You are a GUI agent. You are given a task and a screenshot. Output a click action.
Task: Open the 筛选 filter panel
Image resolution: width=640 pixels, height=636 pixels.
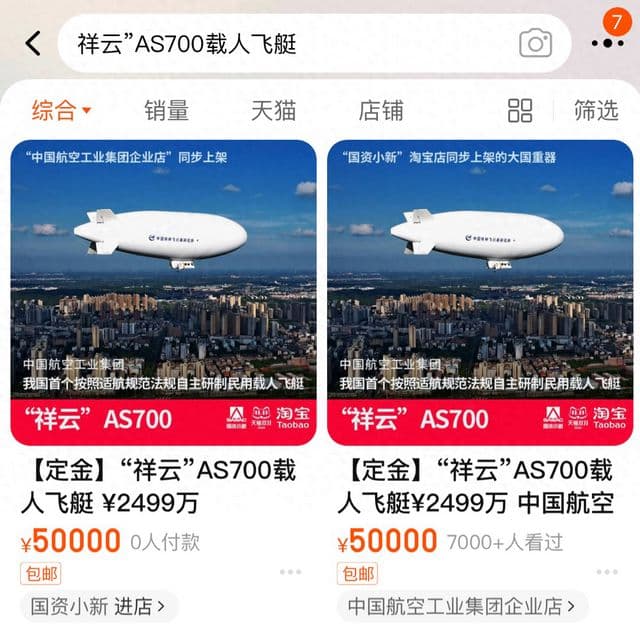point(596,110)
